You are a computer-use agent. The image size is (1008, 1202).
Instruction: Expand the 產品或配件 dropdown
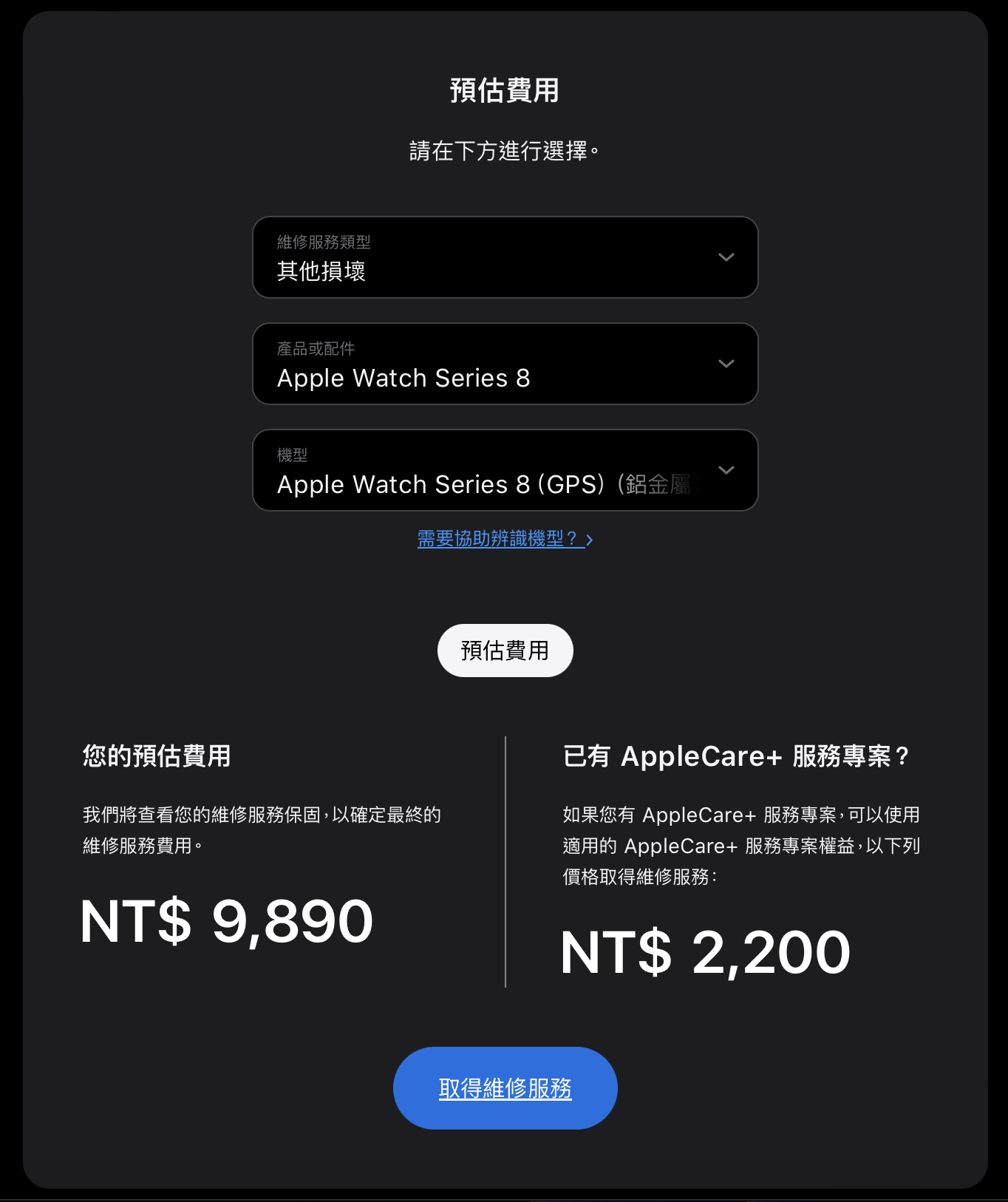point(505,364)
